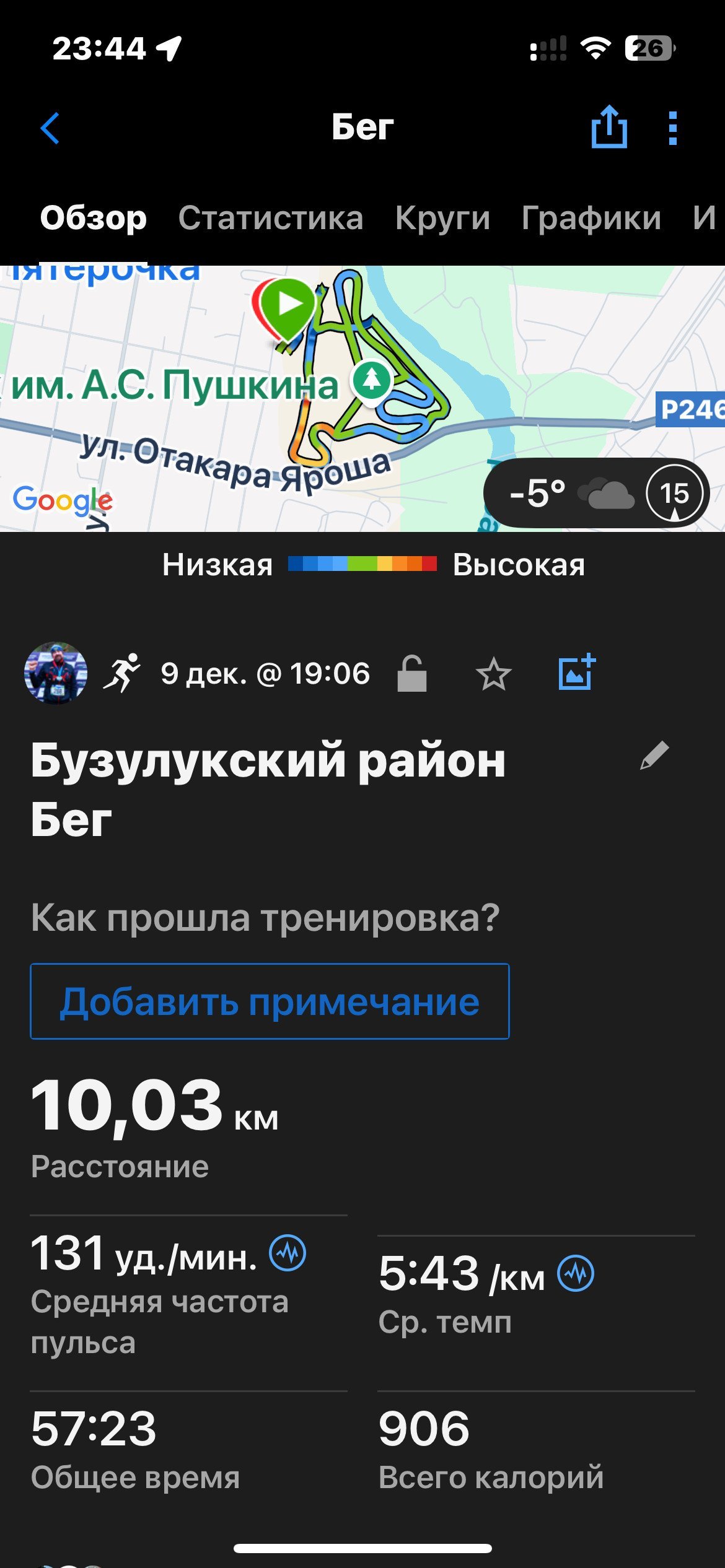725x1568 pixels.
Task: Open the run route map
Action: point(362,399)
